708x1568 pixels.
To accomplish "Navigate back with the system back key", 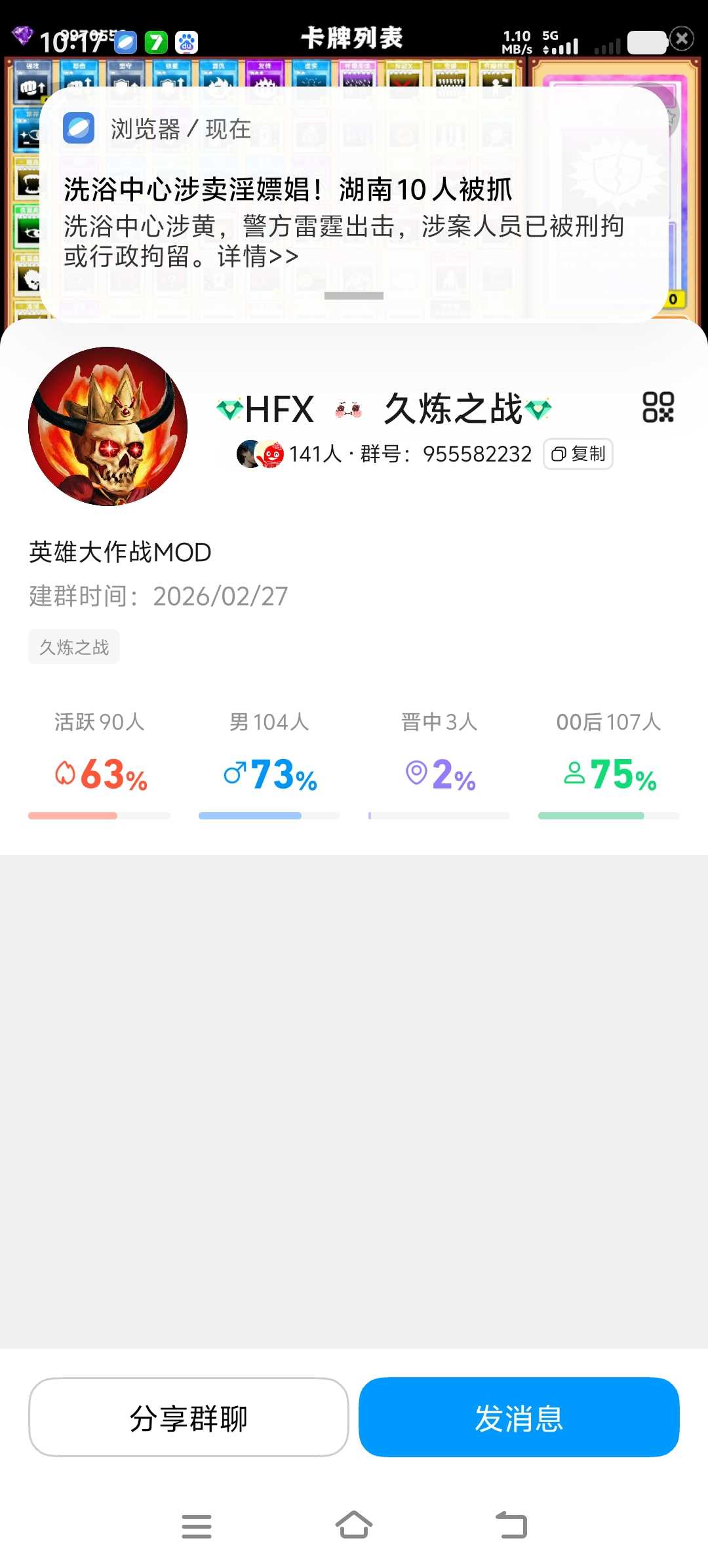I will pyautogui.click(x=511, y=1525).
